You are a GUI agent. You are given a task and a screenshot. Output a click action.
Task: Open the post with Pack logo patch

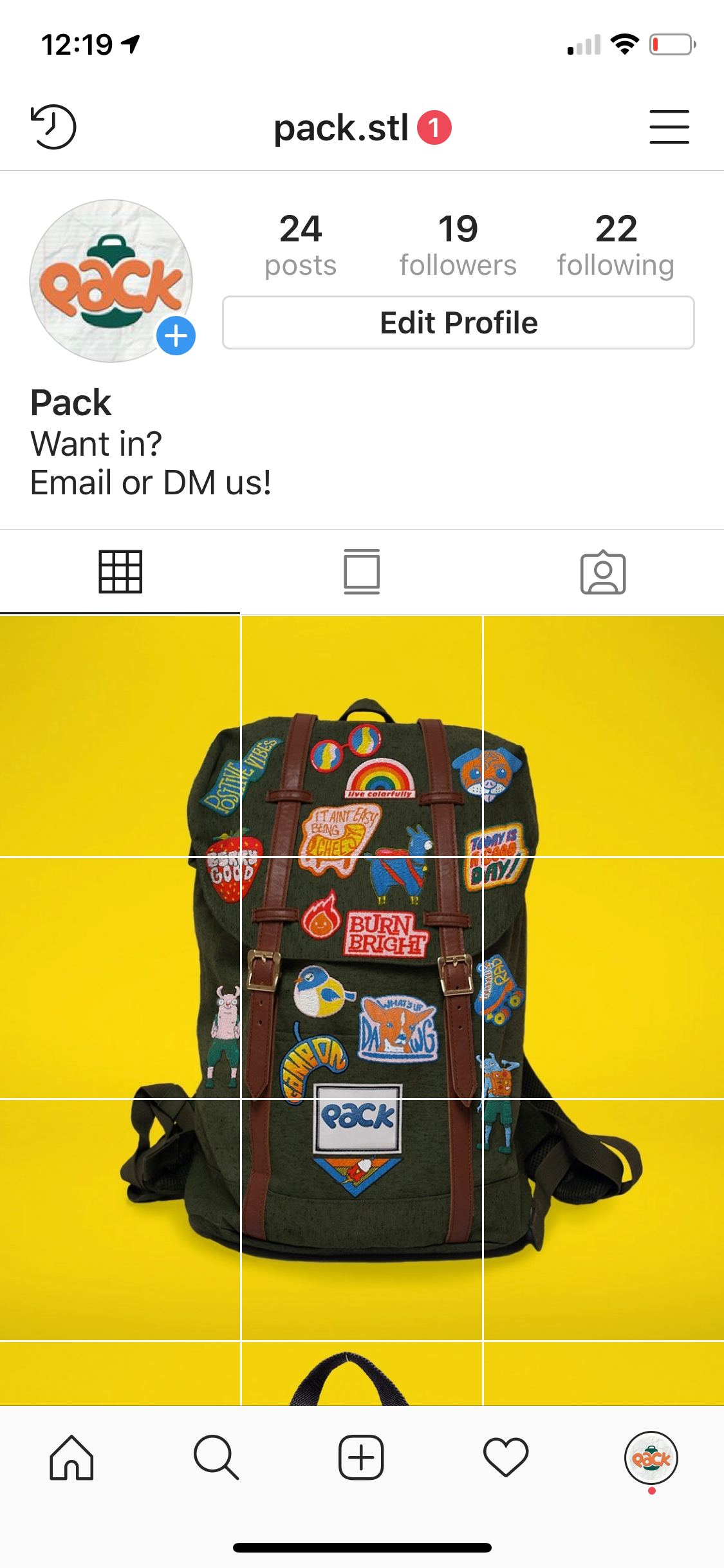coord(362,1218)
